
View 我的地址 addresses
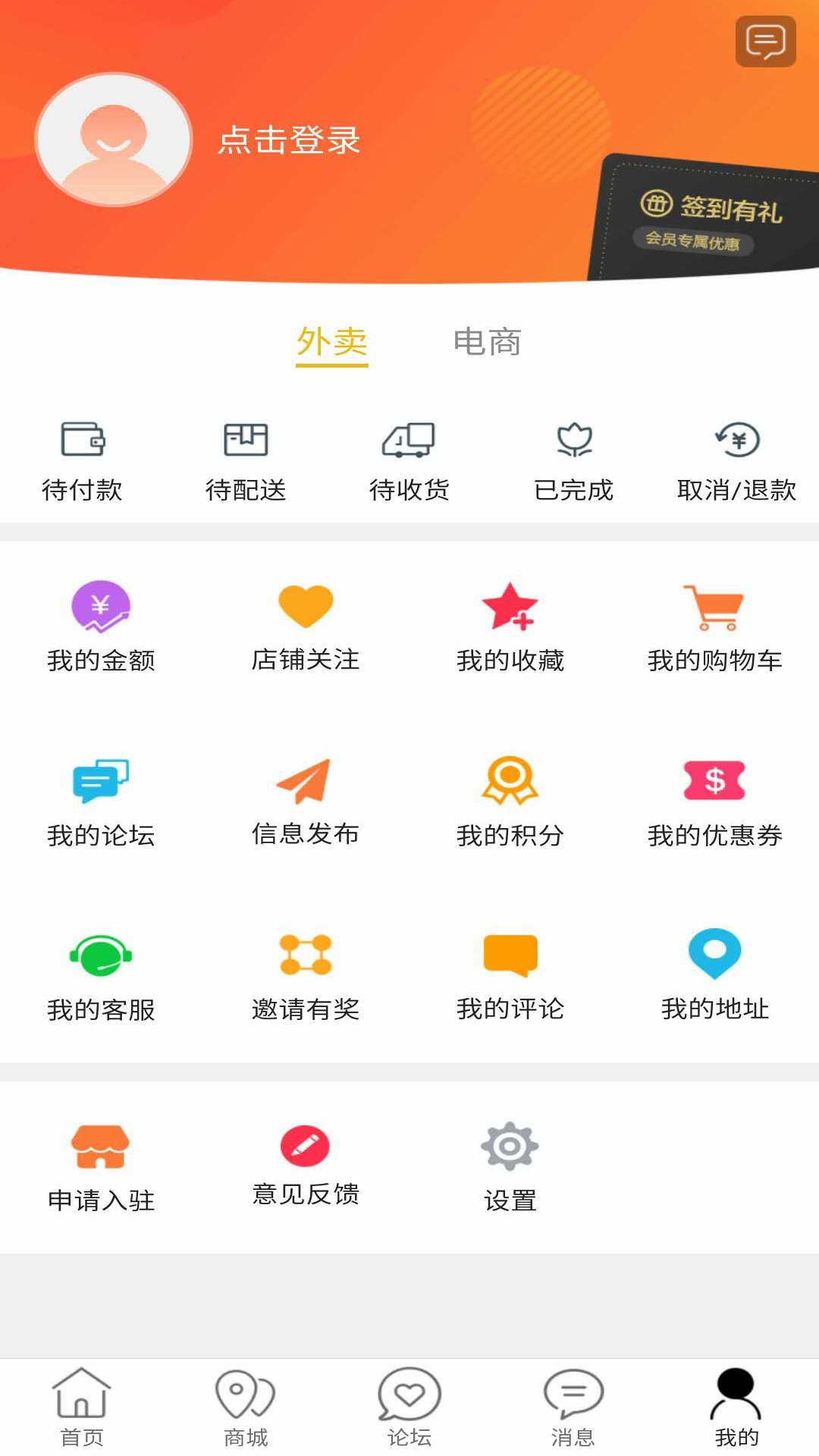(x=714, y=977)
